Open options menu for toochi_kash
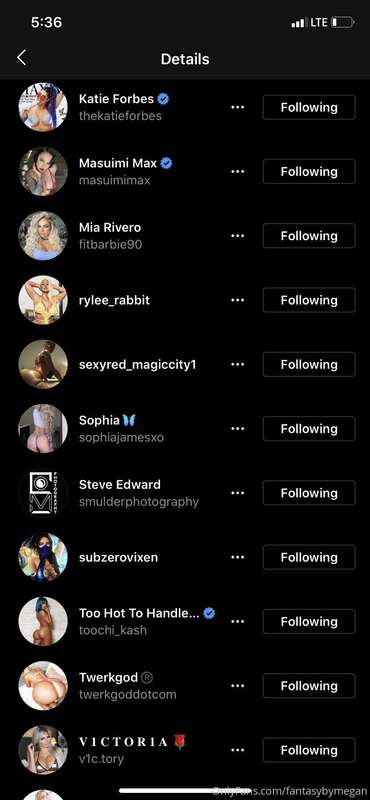Screen dimensions: 370x800 [x=237, y=621]
